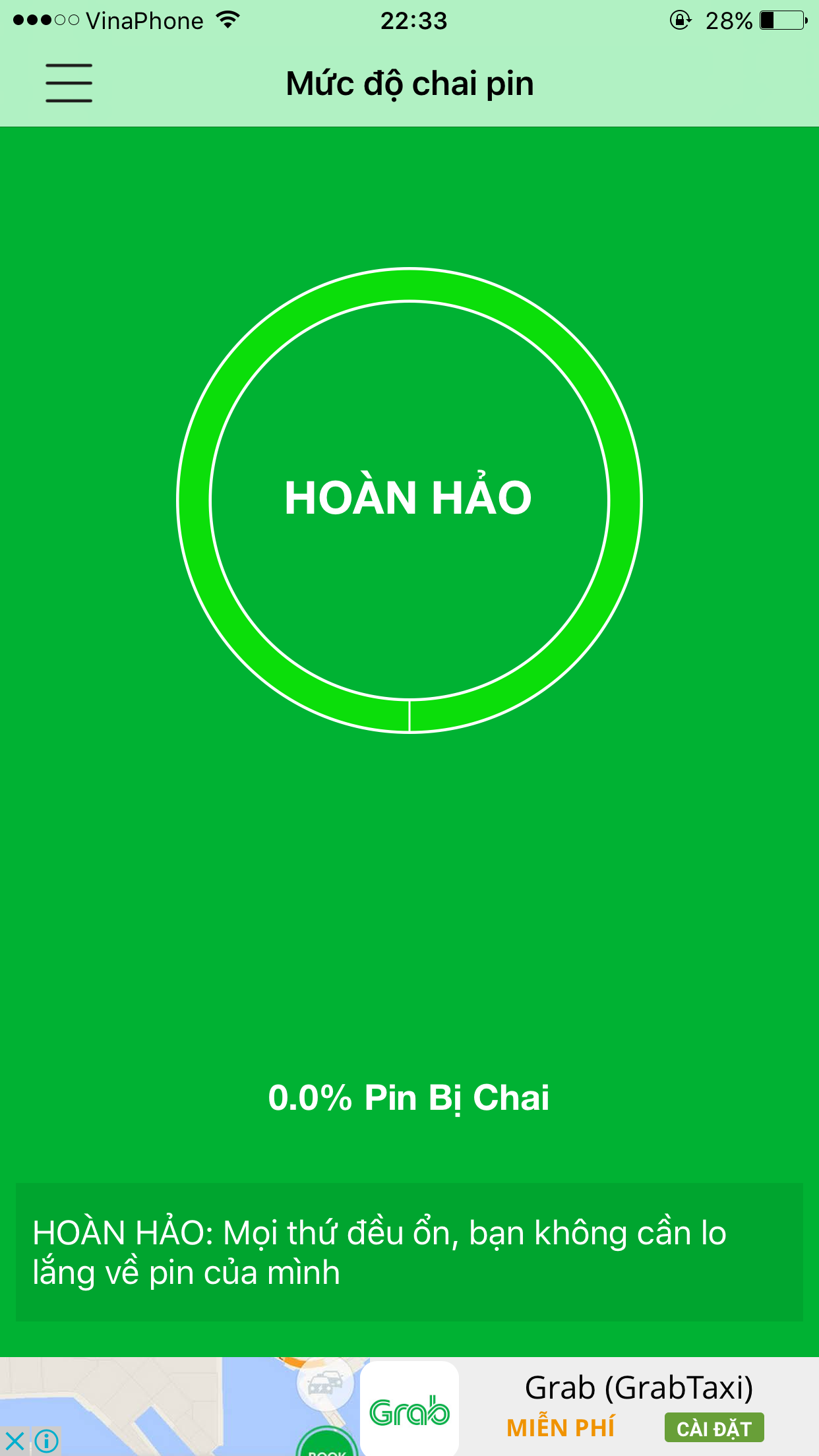
Task: Open the hamburger drawer menu
Action: click(x=69, y=83)
